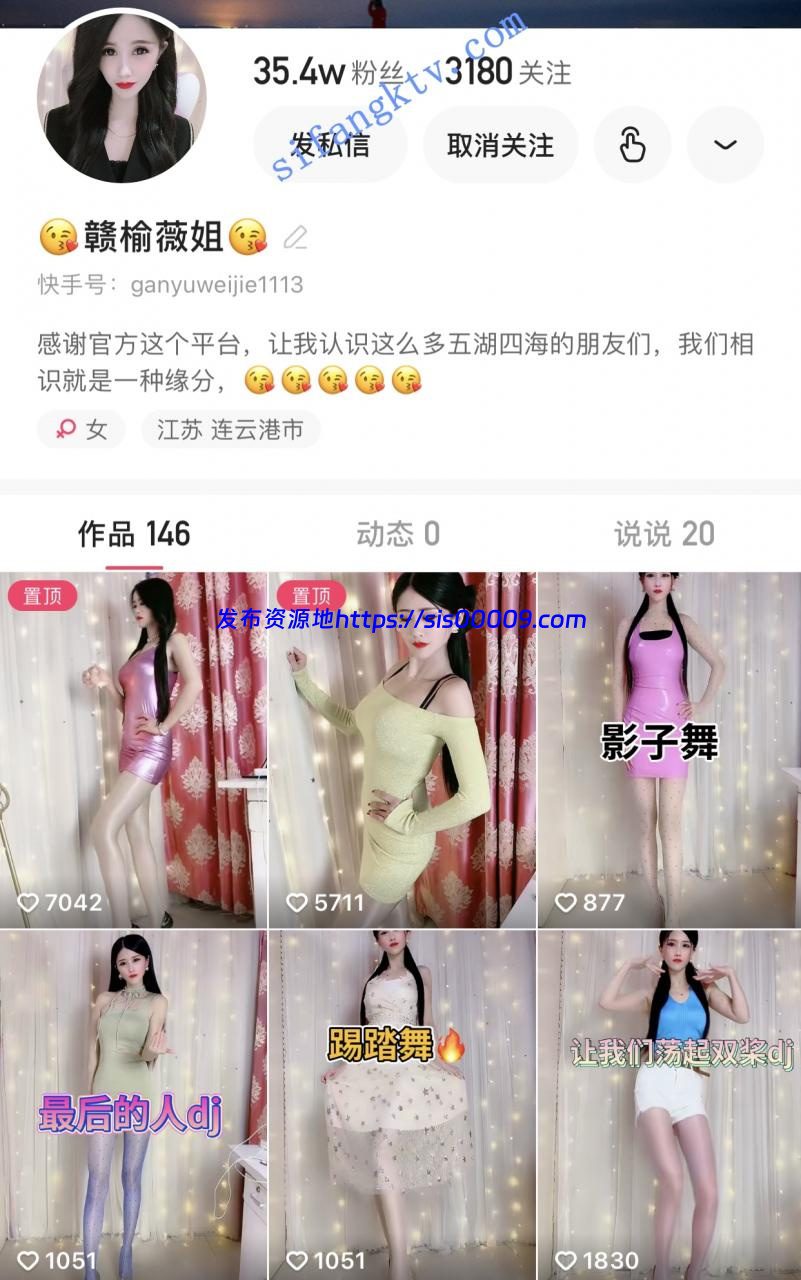
Task: Select the 作品 146 tab
Action: [x=131, y=534]
